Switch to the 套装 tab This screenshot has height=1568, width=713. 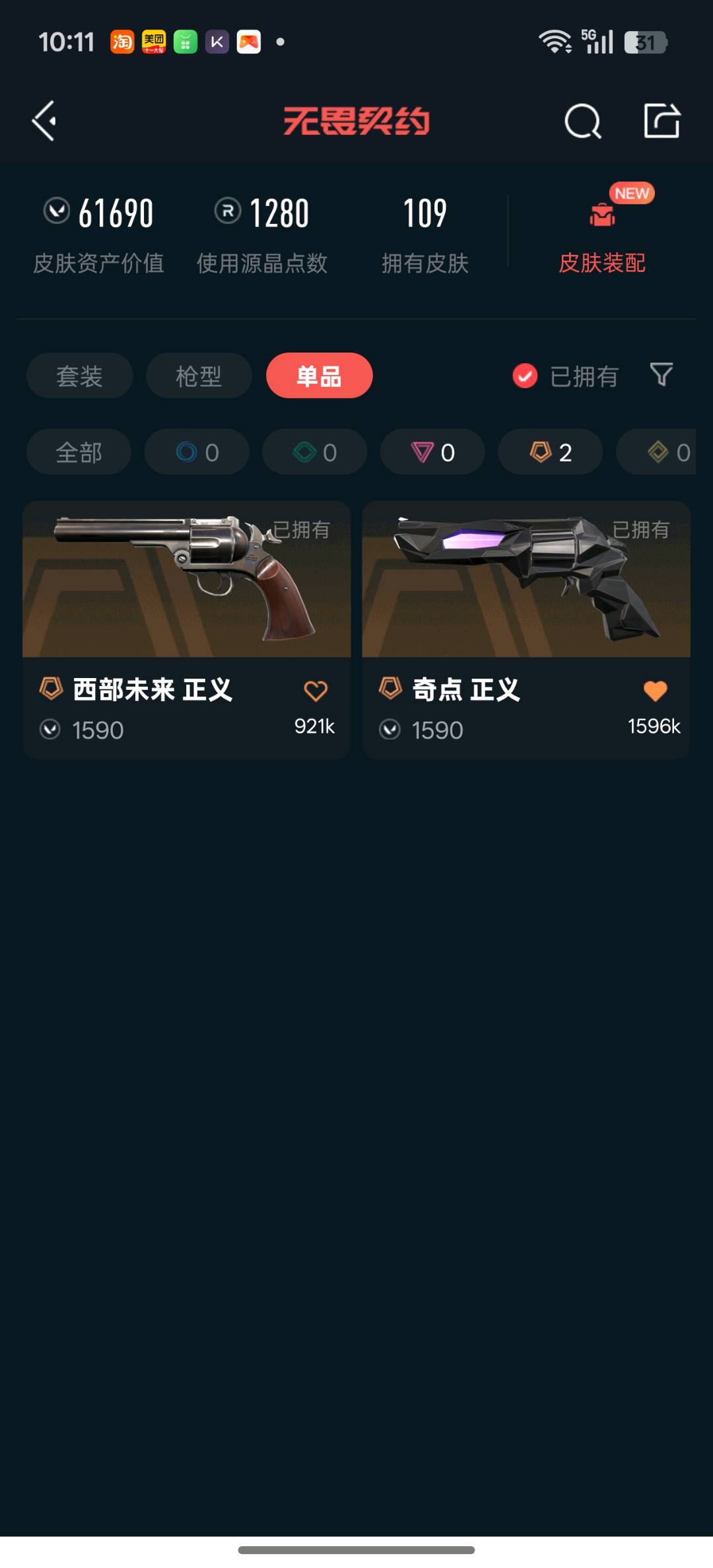pos(79,376)
